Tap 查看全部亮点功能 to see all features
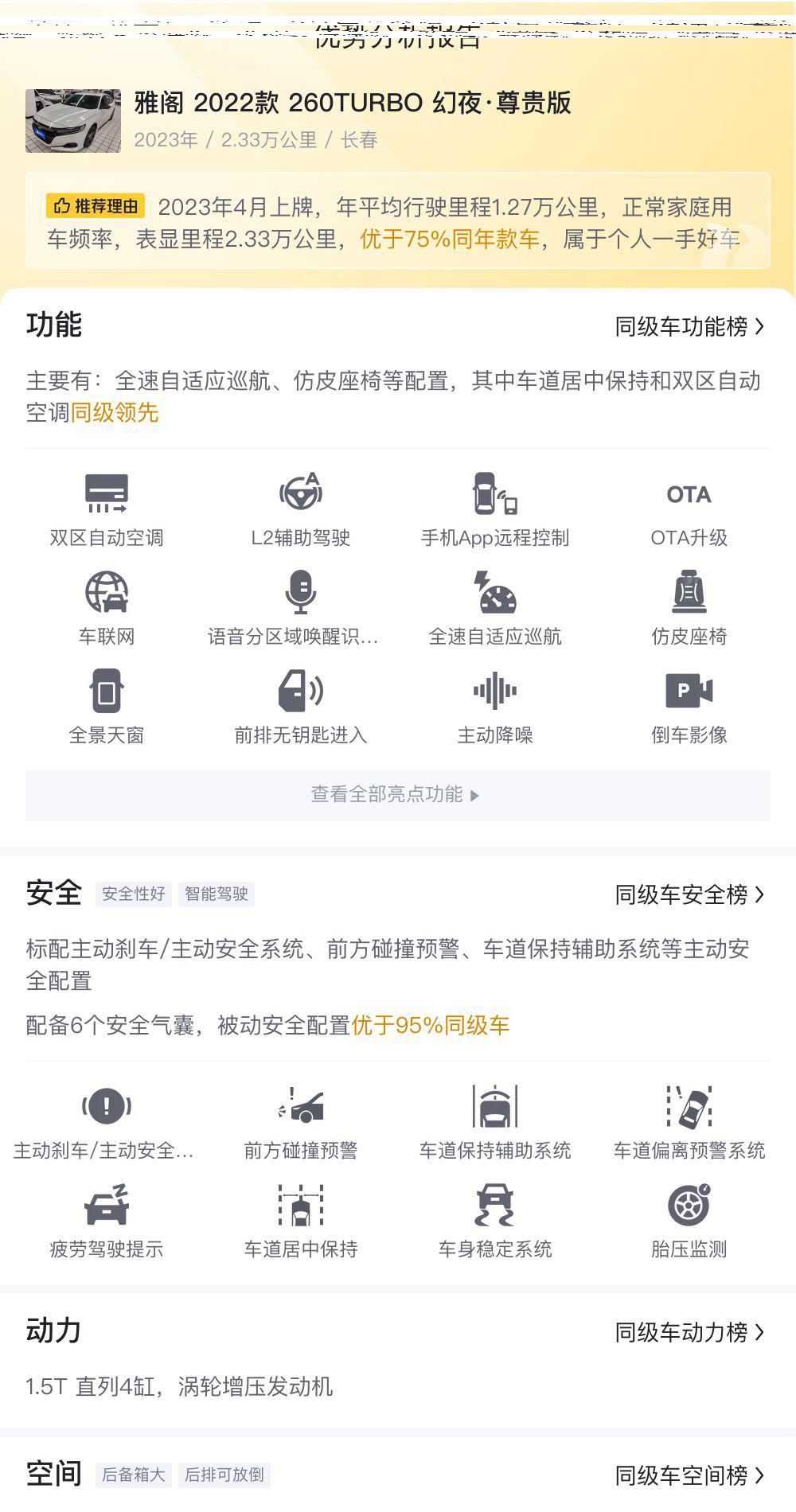 pos(398,795)
